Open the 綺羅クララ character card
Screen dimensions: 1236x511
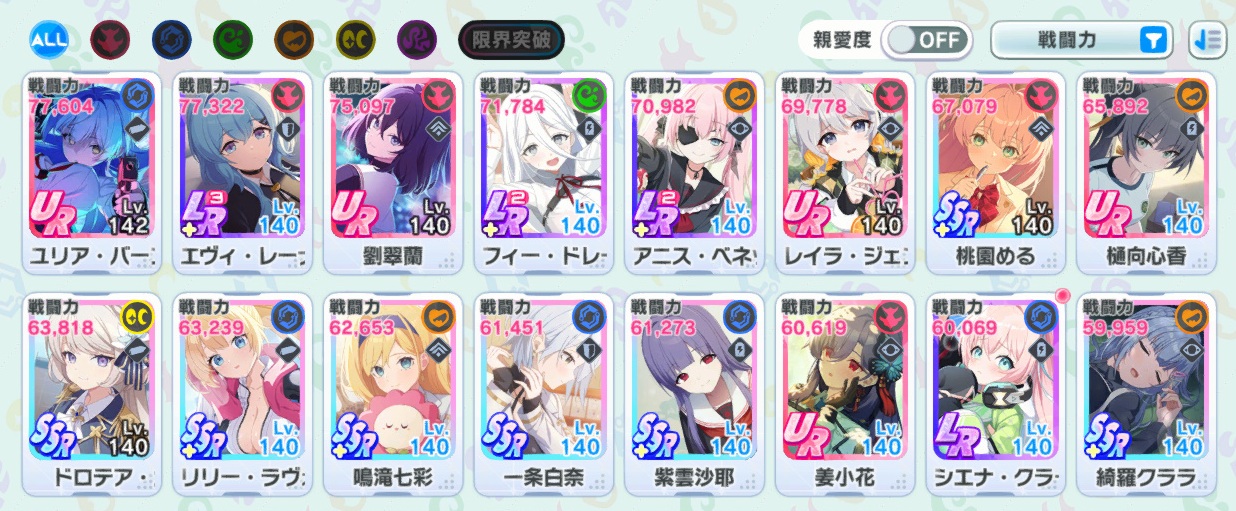(1144, 393)
